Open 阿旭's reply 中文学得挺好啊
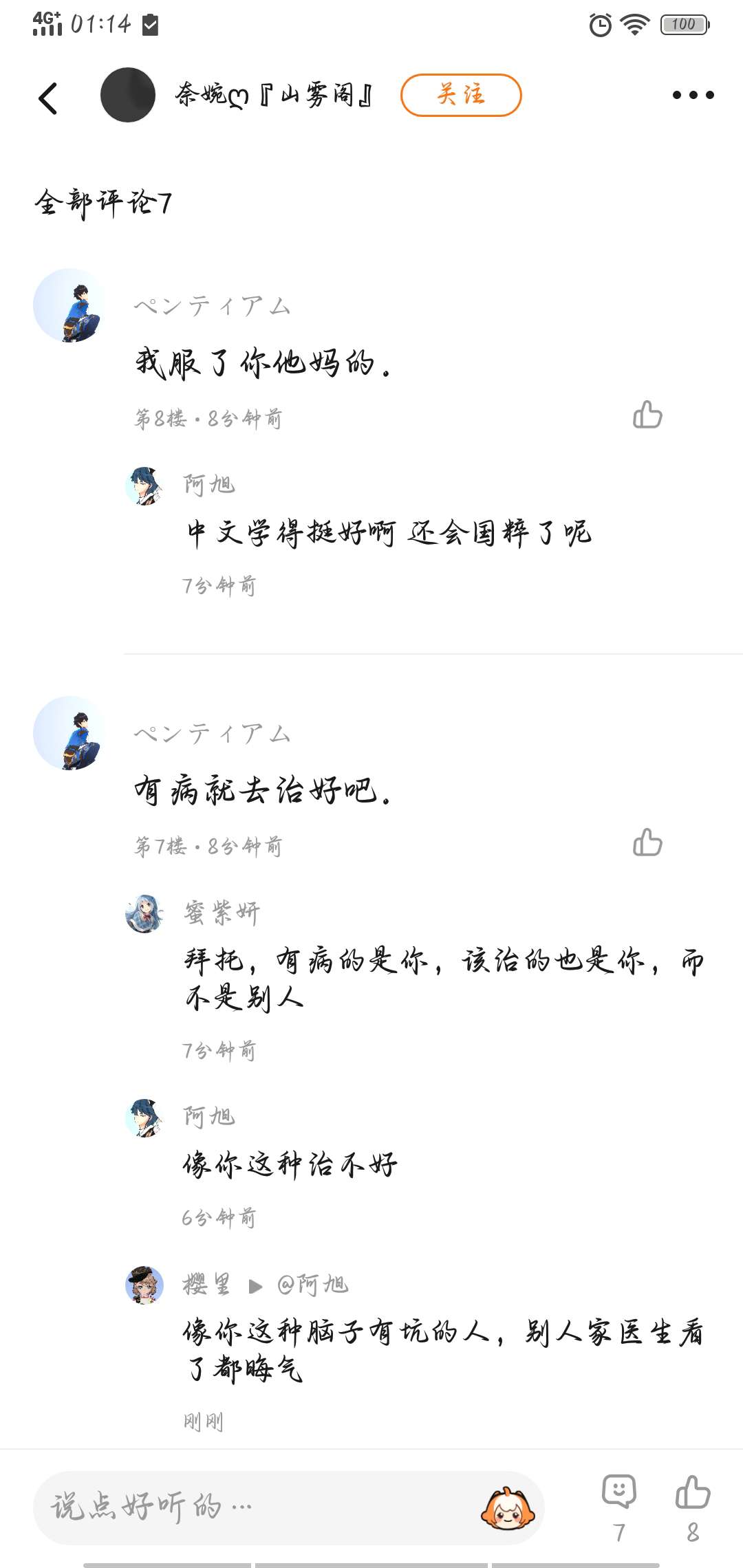The height and width of the screenshot is (1568, 743). (389, 533)
